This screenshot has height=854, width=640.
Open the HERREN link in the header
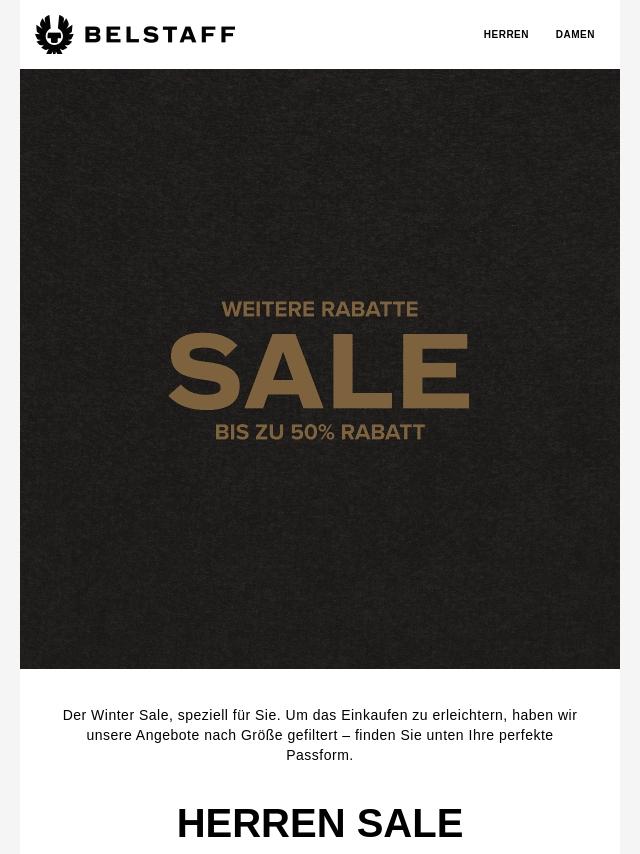[x=505, y=34]
